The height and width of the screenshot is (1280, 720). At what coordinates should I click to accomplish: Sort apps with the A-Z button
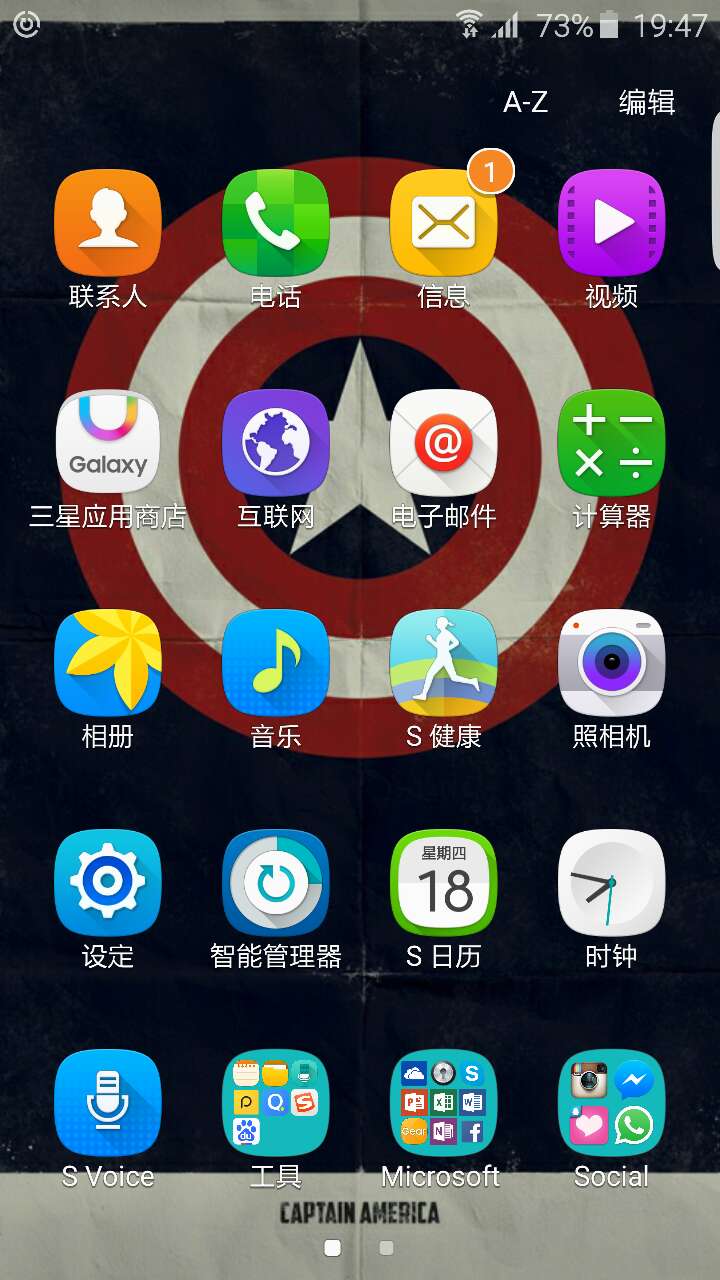click(524, 101)
